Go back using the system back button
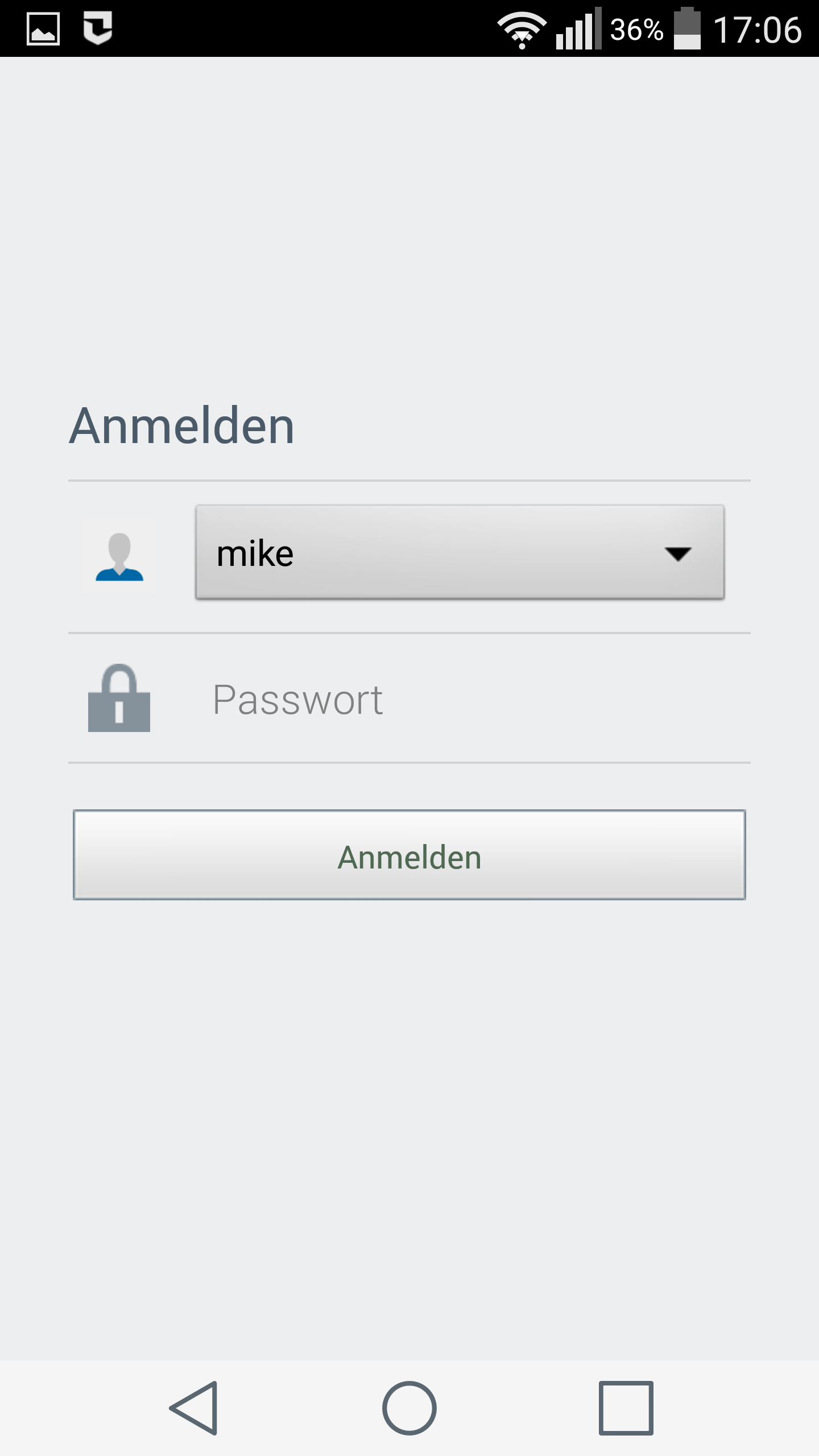Viewport: 819px width, 1456px height. click(x=194, y=1408)
